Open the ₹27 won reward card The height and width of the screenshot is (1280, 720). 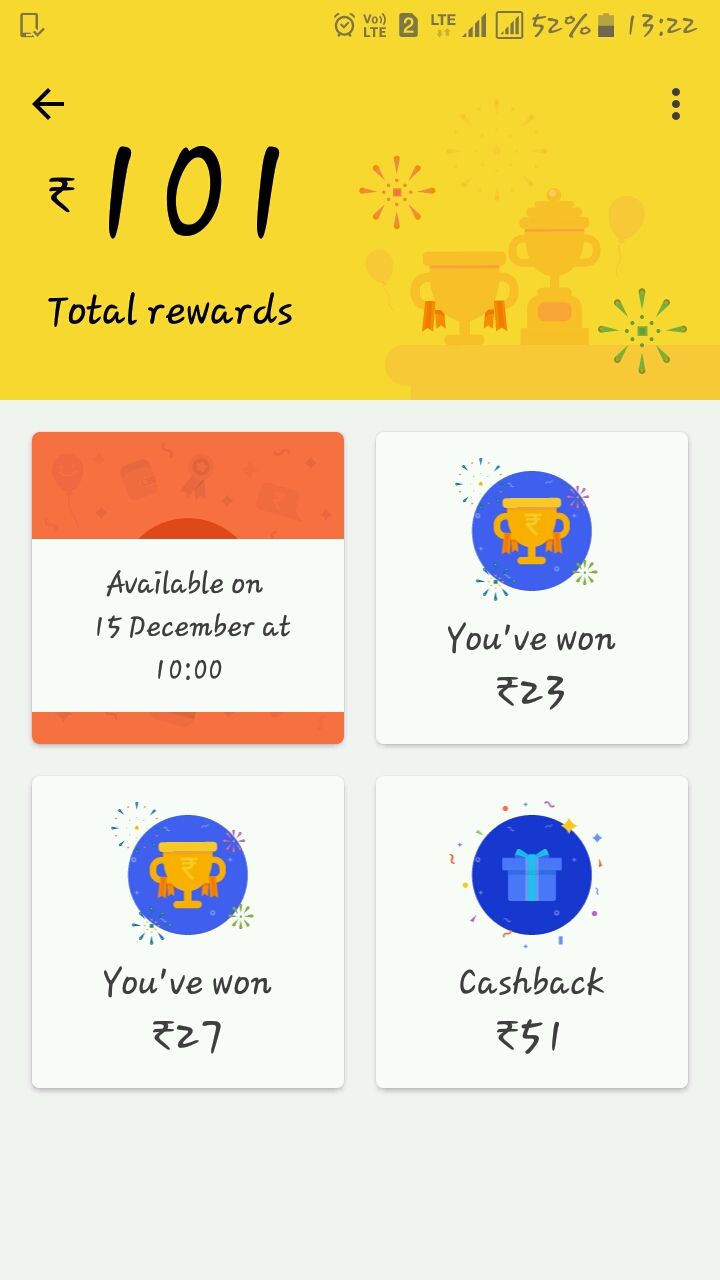tap(188, 932)
